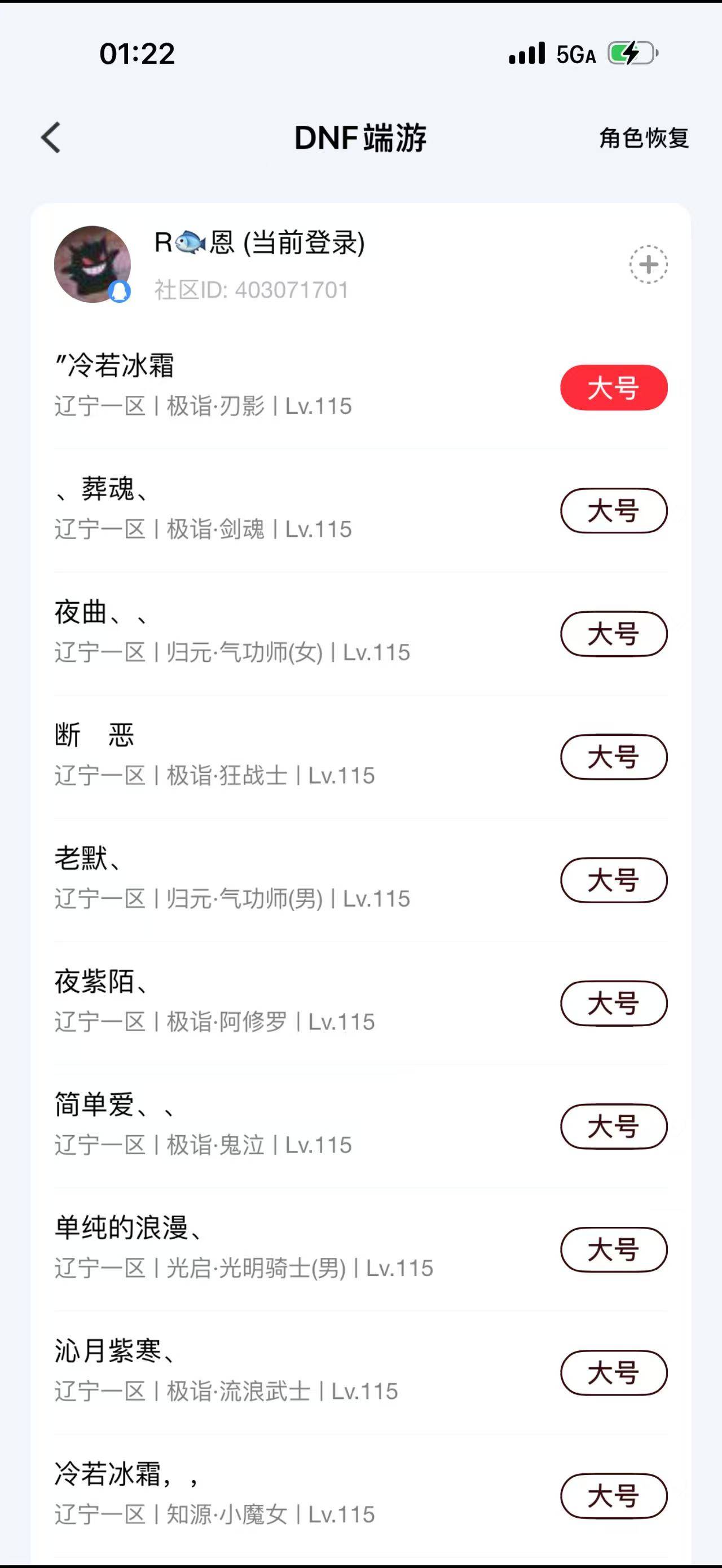Tap the back arrow to leave DNF端游
Viewport: 722px width, 1568px height.
(51, 139)
